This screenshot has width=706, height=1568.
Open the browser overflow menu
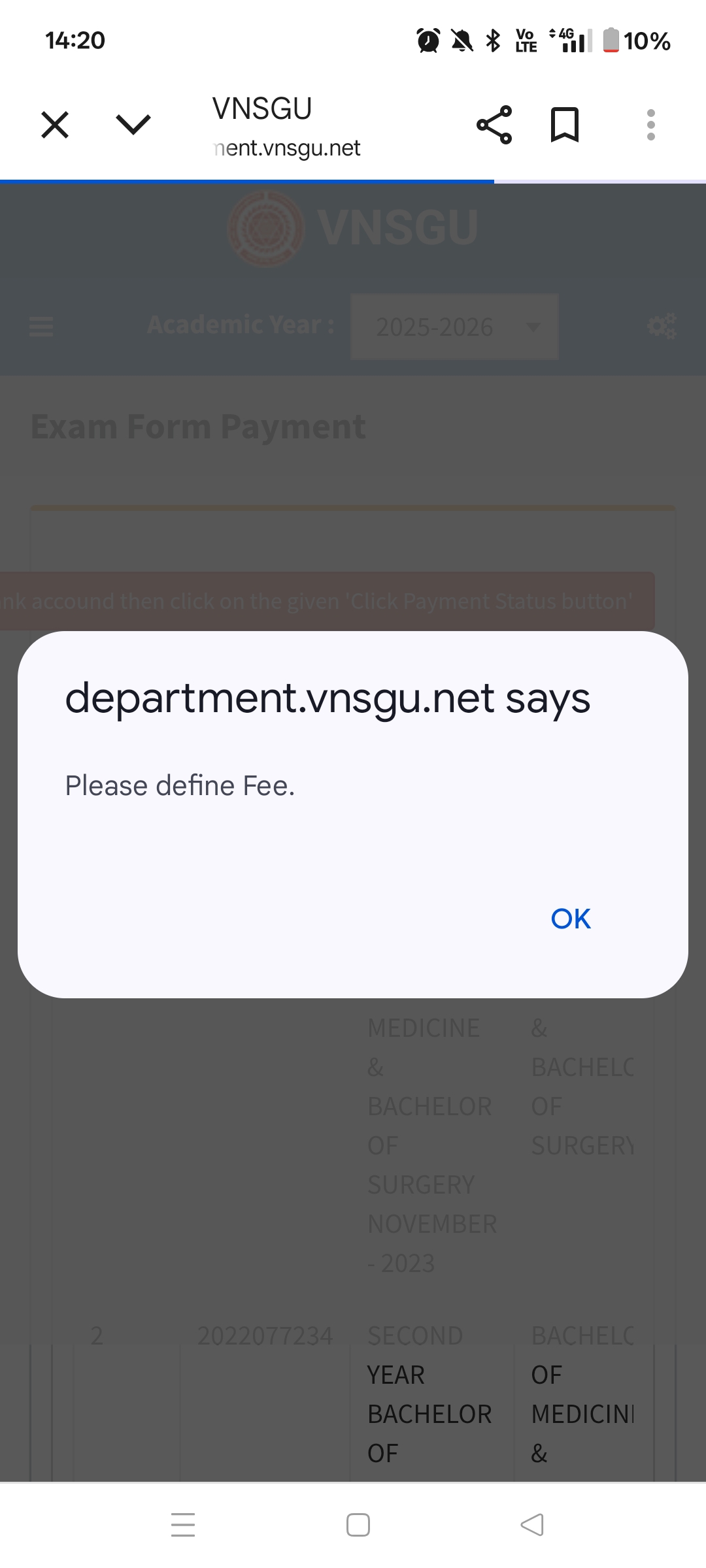pyautogui.click(x=650, y=125)
